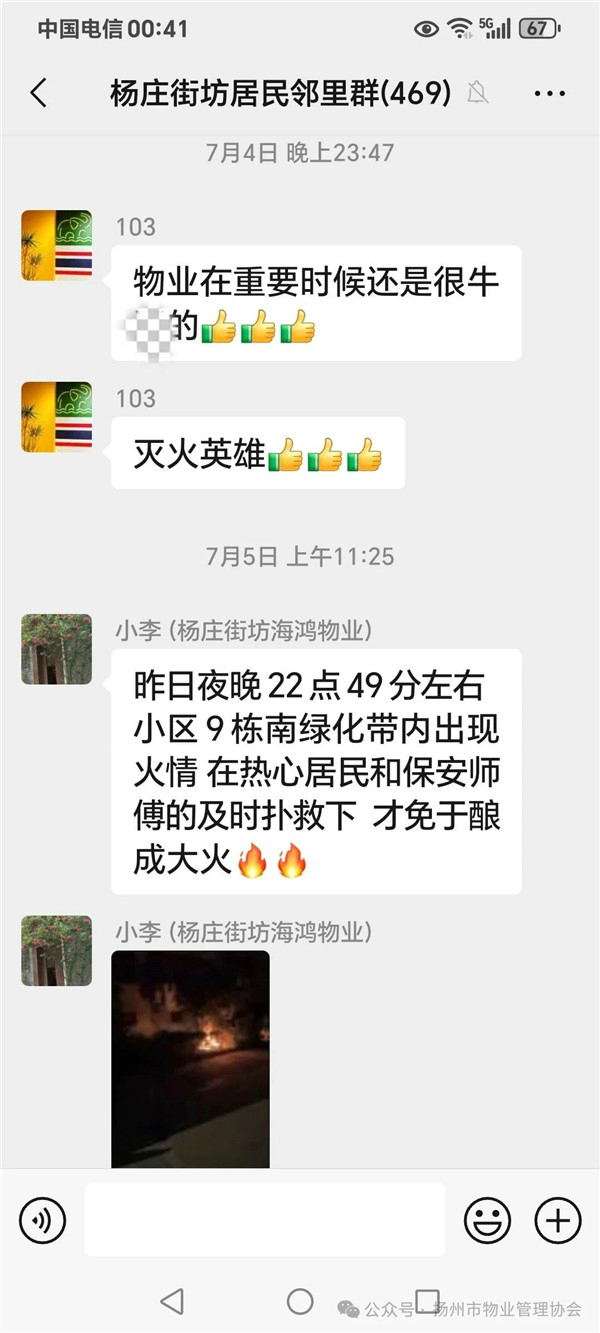
Task: Tap the system home button
Action: click(x=300, y=1301)
